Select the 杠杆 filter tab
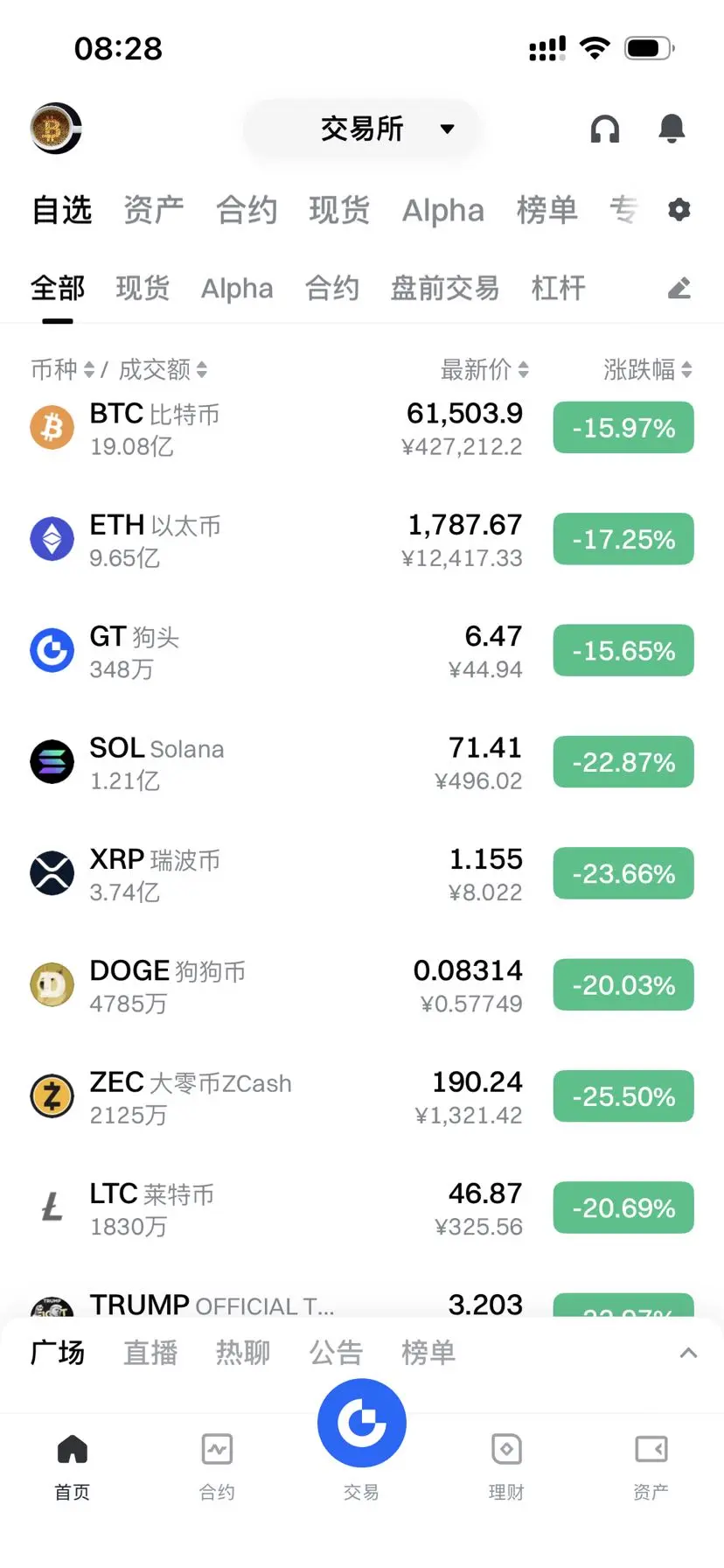This screenshot has width=724, height=1568. point(559,288)
